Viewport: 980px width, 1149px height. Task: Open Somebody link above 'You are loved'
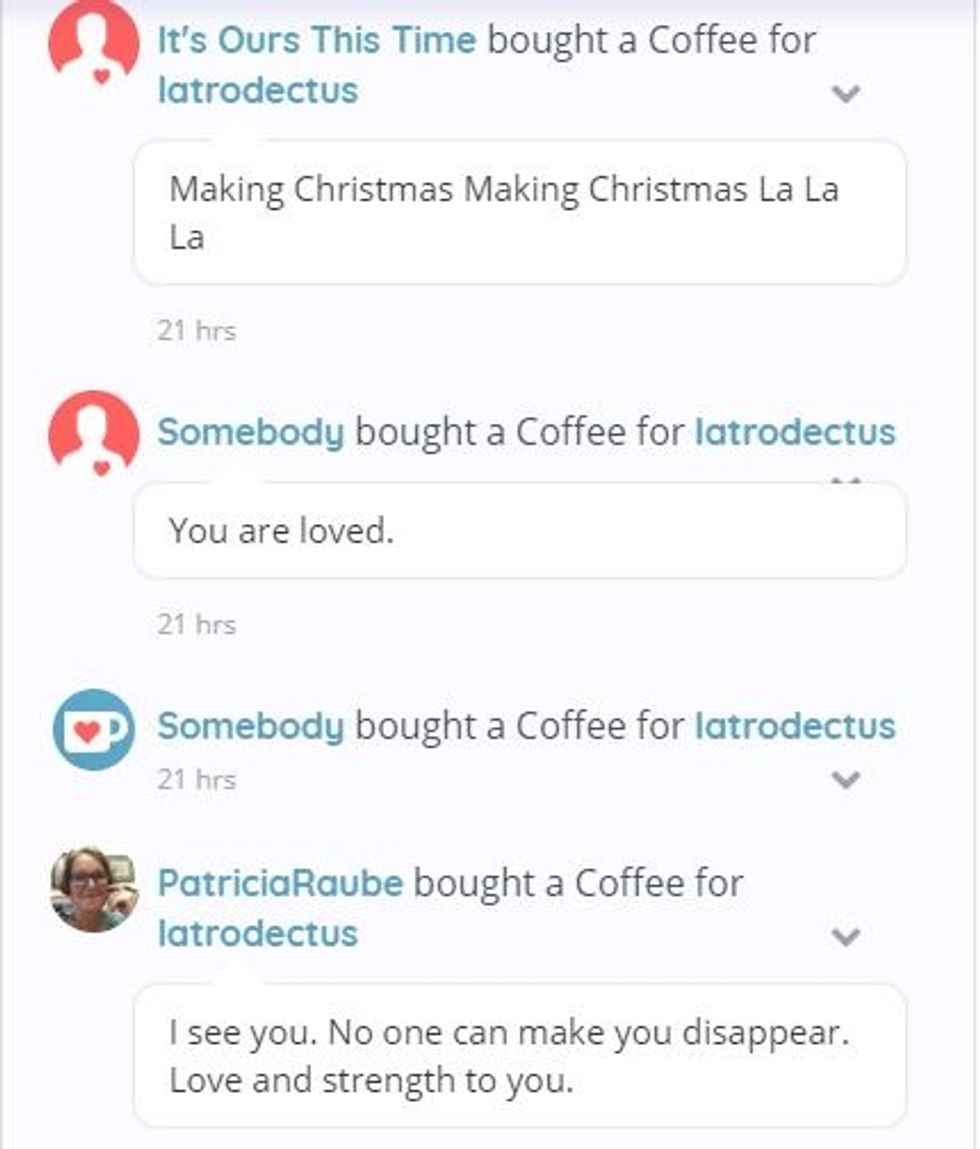point(250,432)
